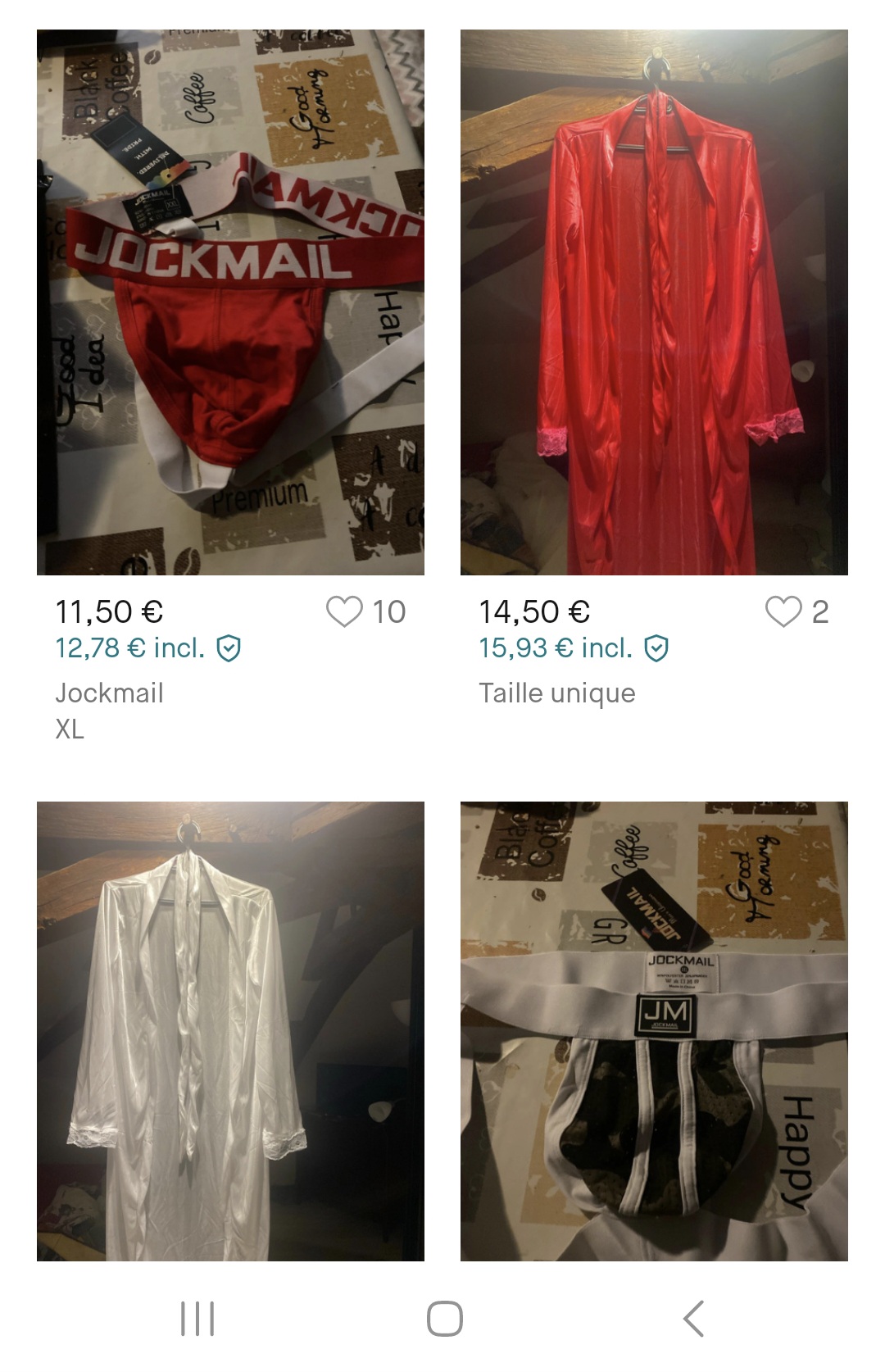The height and width of the screenshot is (1372, 885).
Task: Favorite the 11,50 € Jockmail item
Action: tap(343, 611)
